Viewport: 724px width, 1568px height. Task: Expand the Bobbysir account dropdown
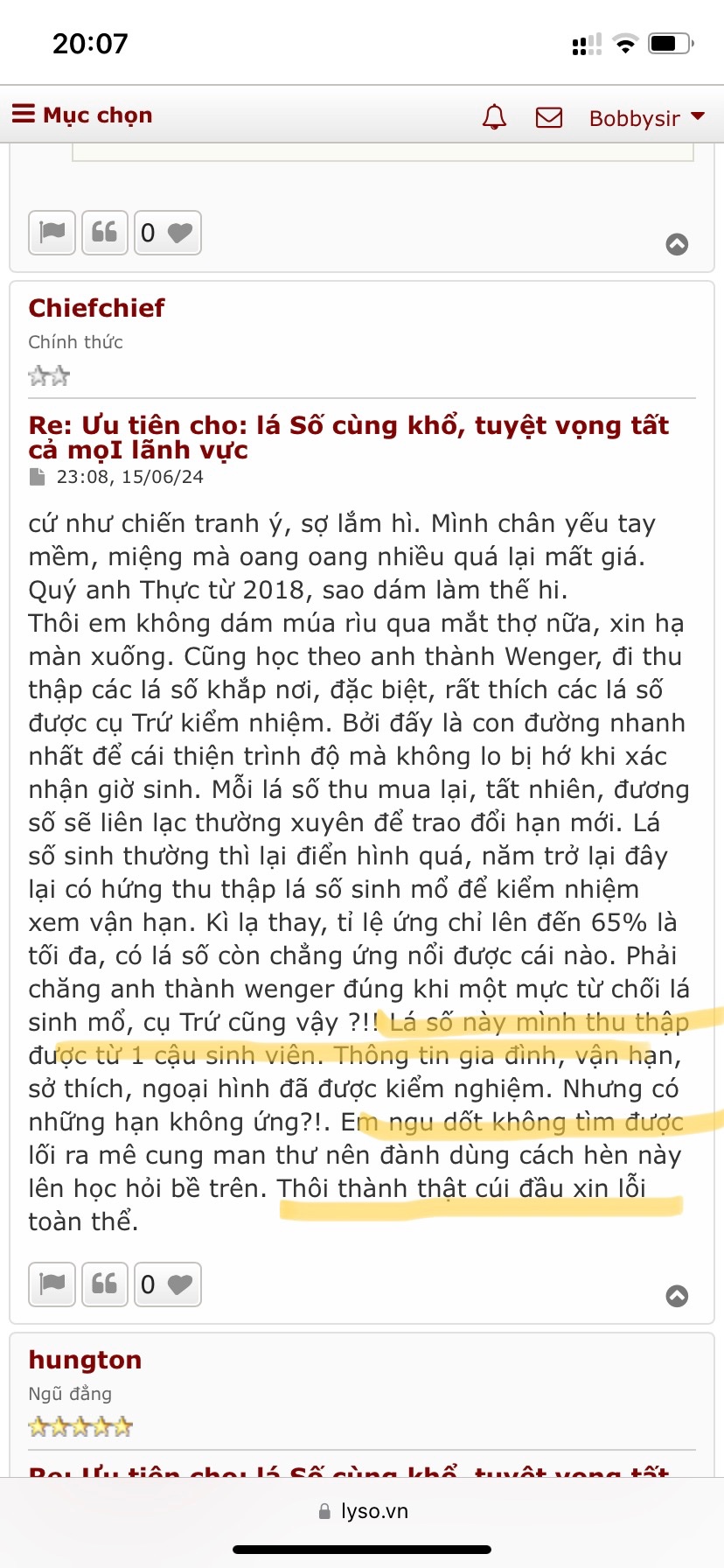click(x=646, y=118)
